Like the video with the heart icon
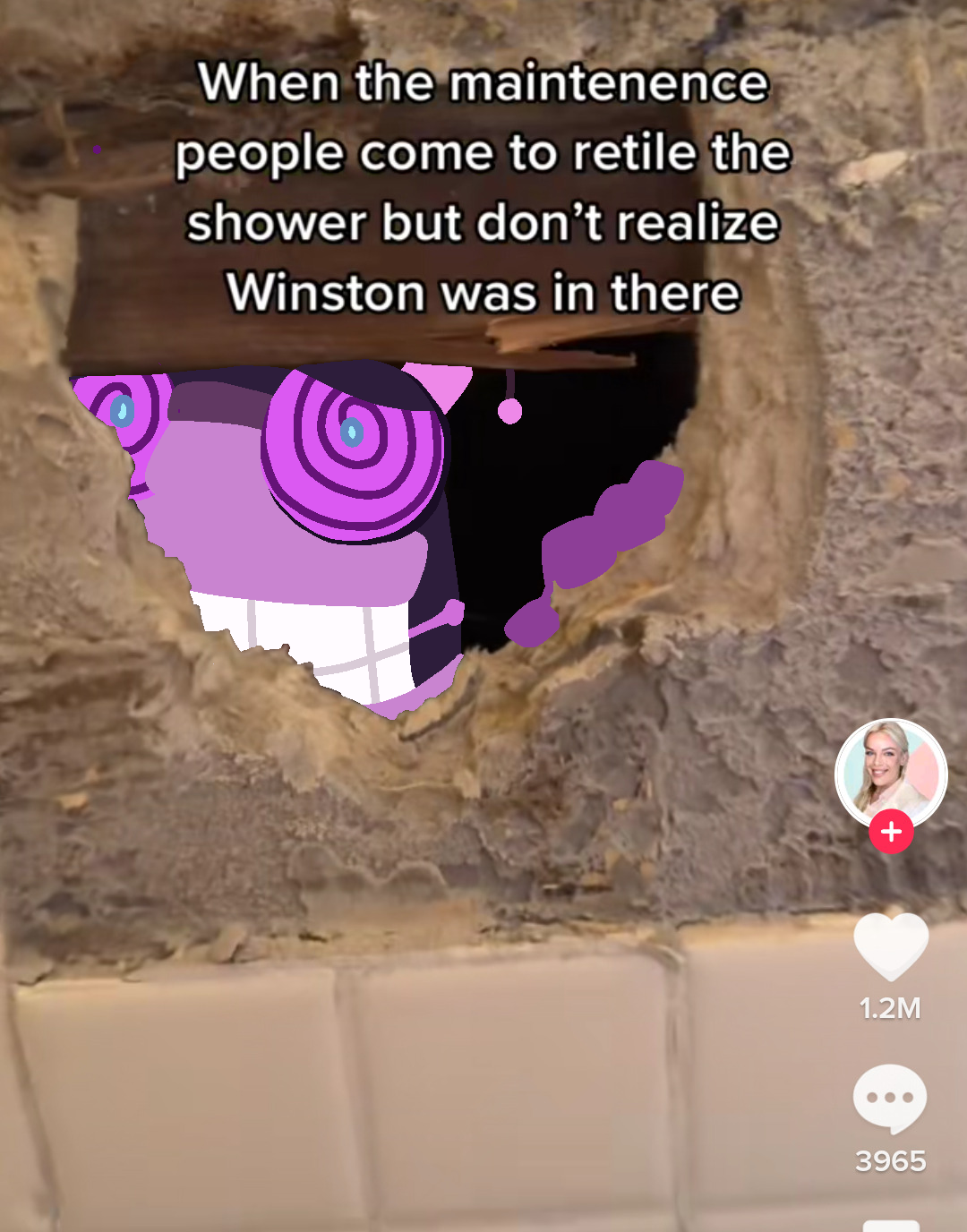This screenshot has height=1232, width=967. pyautogui.click(x=890, y=947)
